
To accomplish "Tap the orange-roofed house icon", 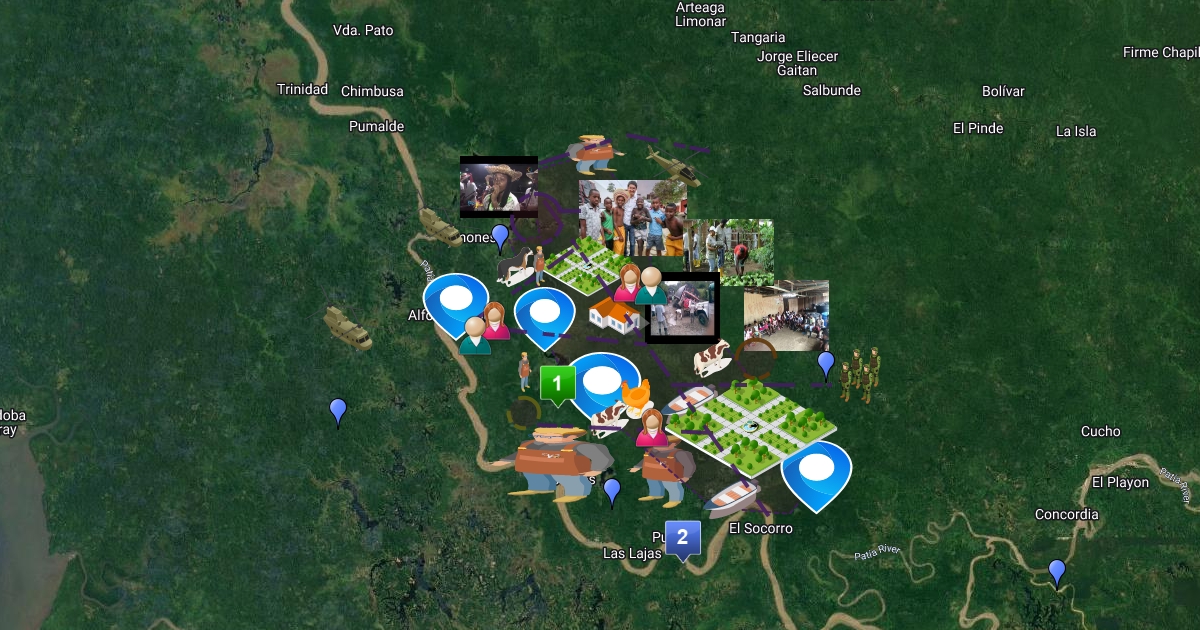I will [x=614, y=314].
